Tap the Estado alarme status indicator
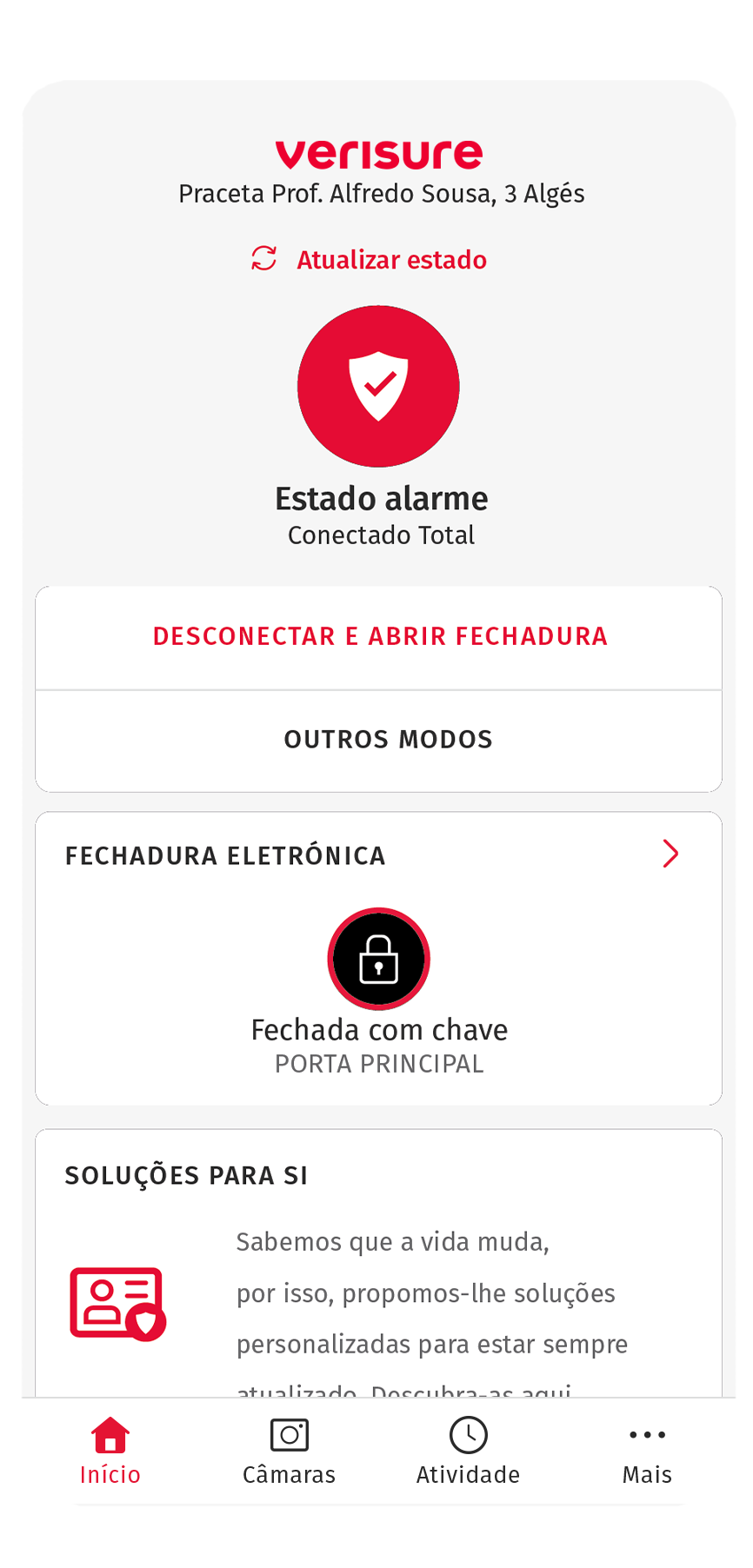Image resolution: width=753 pixels, height=1568 pixels. tap(381, 498)
